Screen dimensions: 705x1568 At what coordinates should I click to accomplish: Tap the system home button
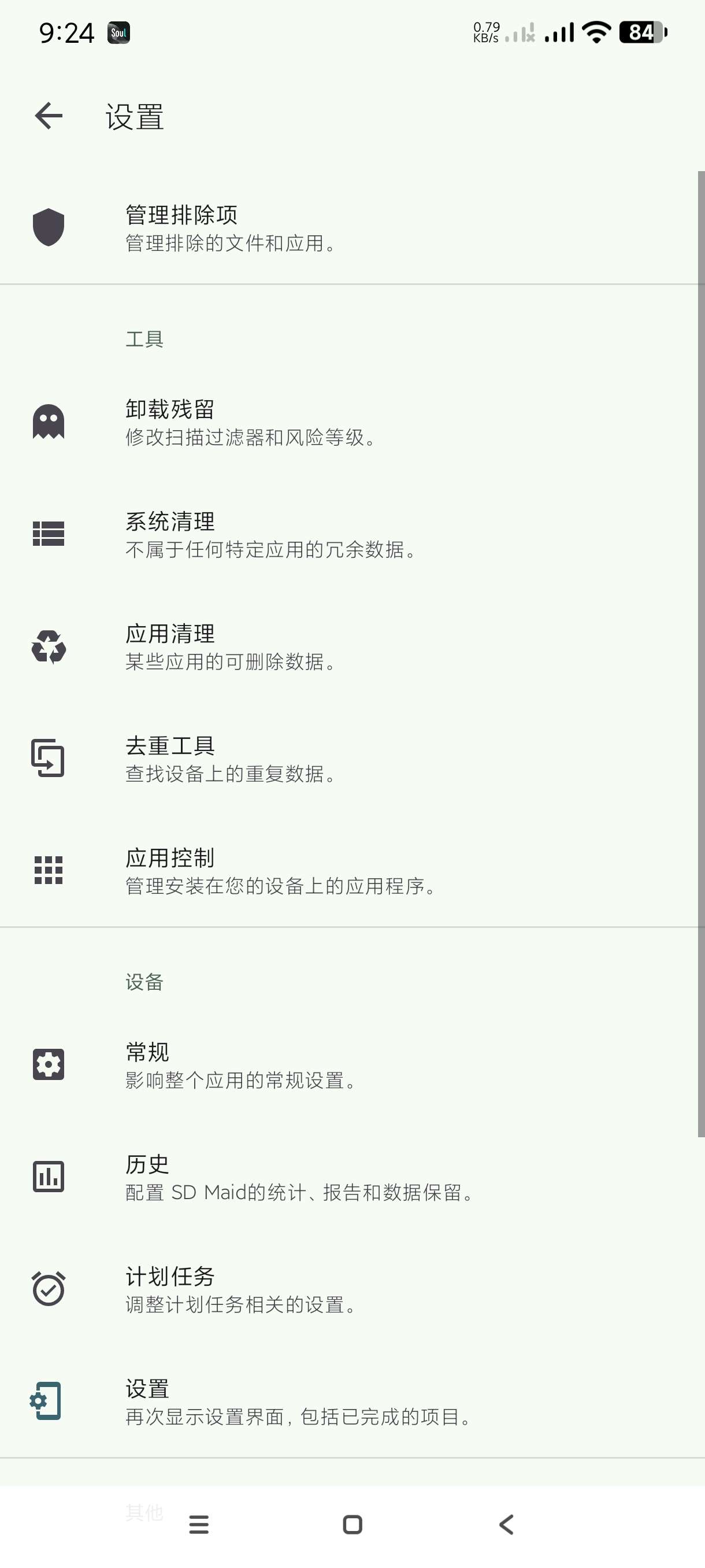click(352, 1525)
